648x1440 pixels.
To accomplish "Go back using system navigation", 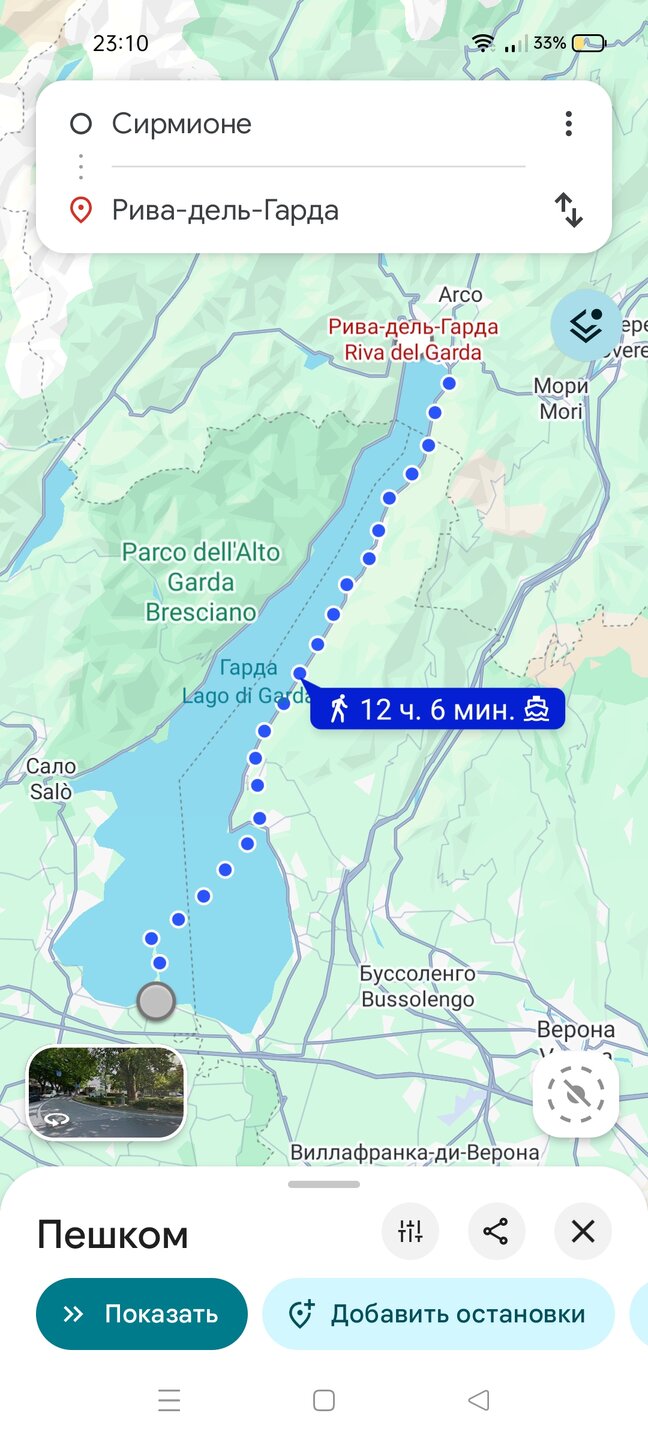I will (478, 1400).
